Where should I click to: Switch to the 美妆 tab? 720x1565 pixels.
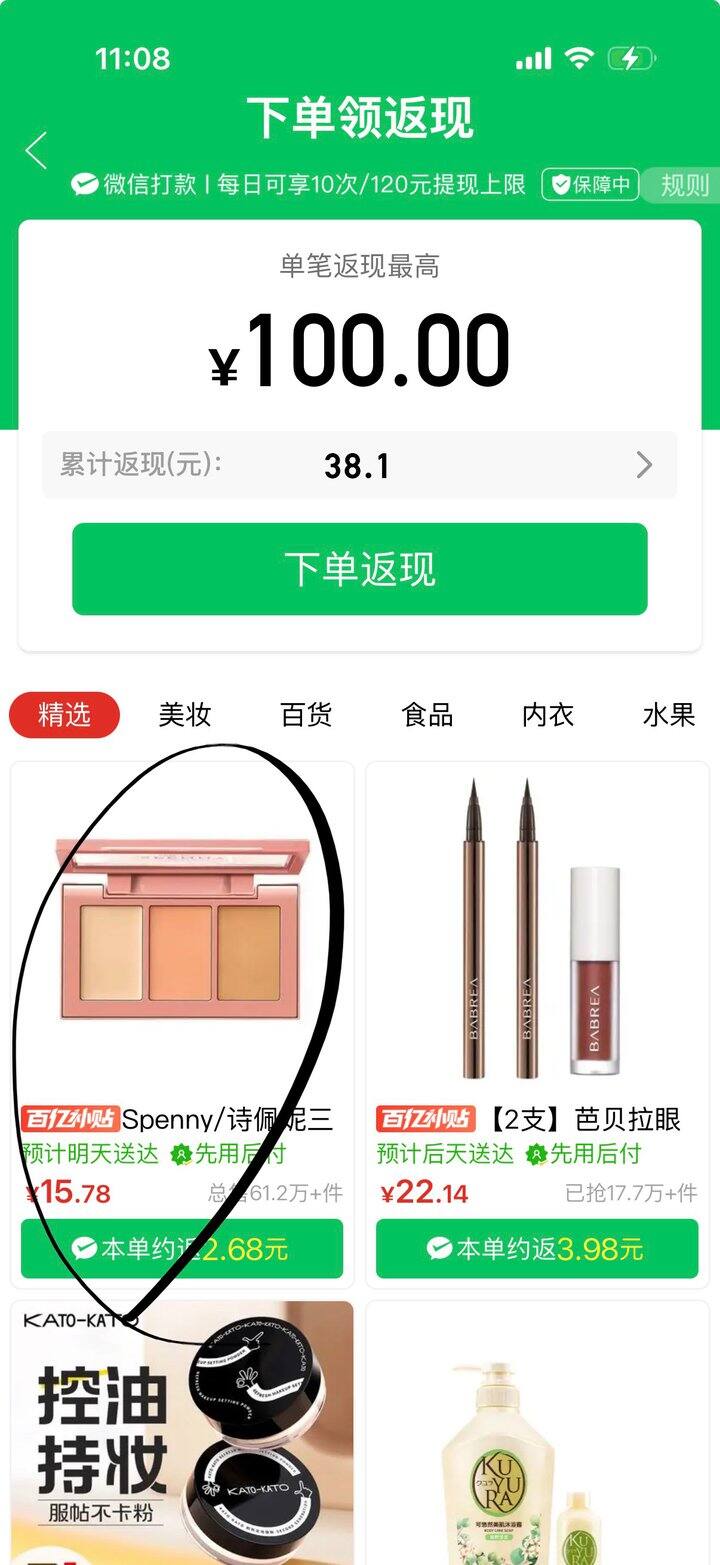[185, 715]
